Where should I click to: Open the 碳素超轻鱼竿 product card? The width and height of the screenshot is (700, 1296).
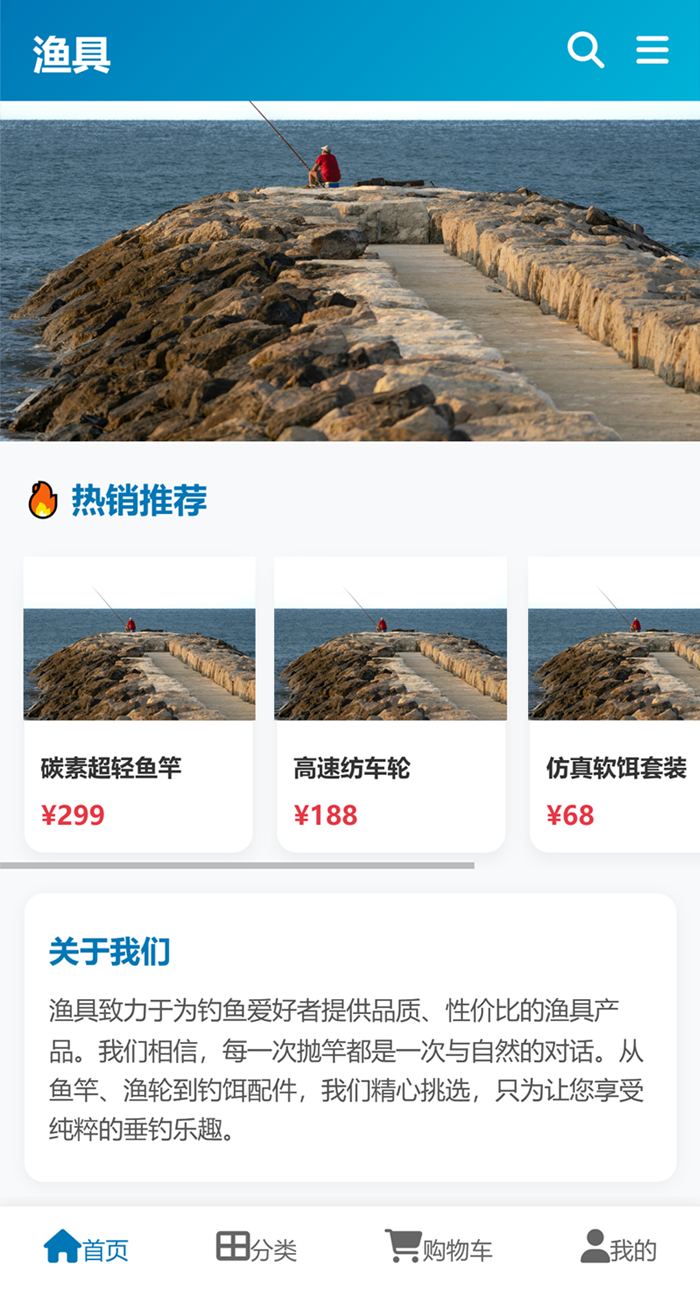(139, 704)
